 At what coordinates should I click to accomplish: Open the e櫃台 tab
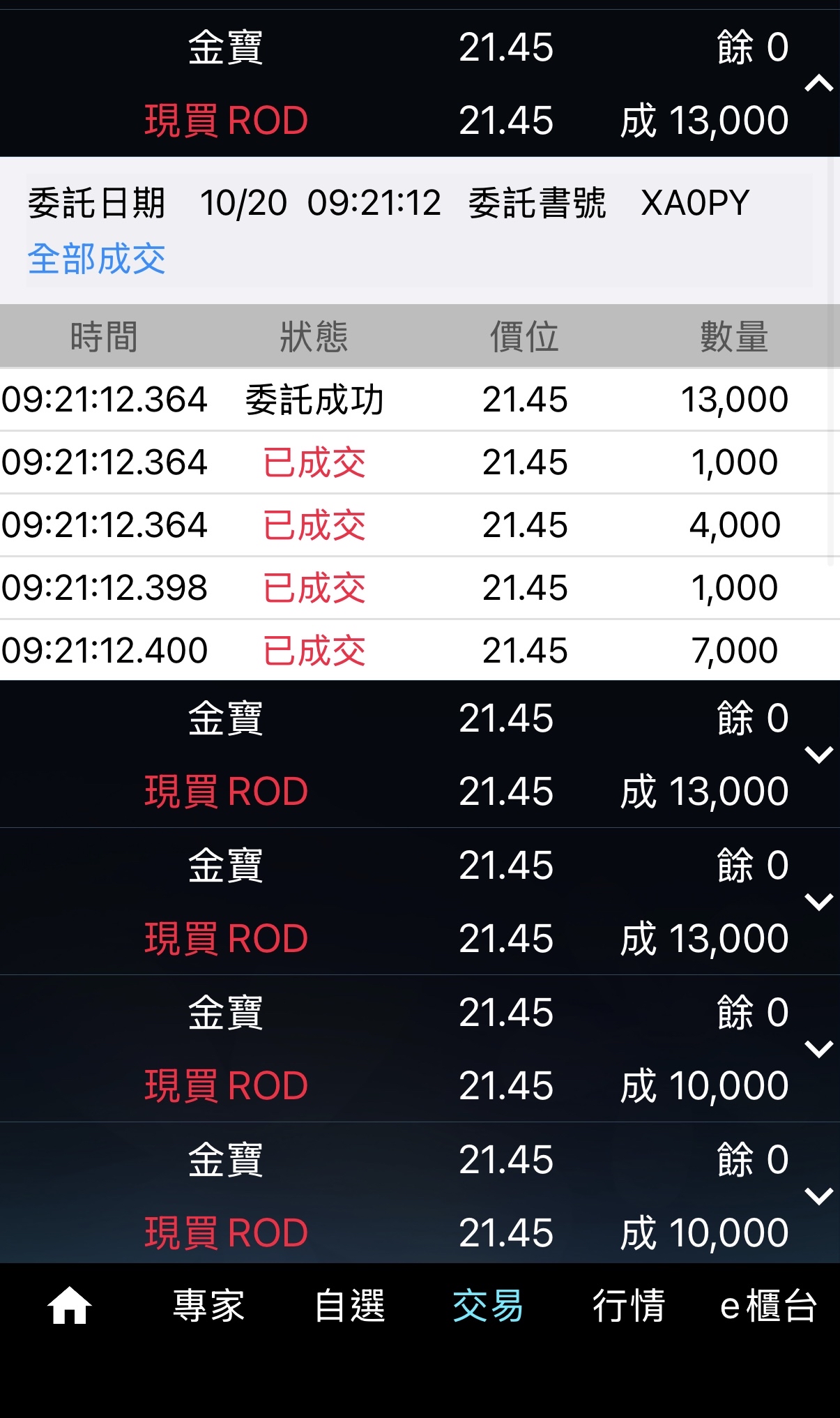768,1306
